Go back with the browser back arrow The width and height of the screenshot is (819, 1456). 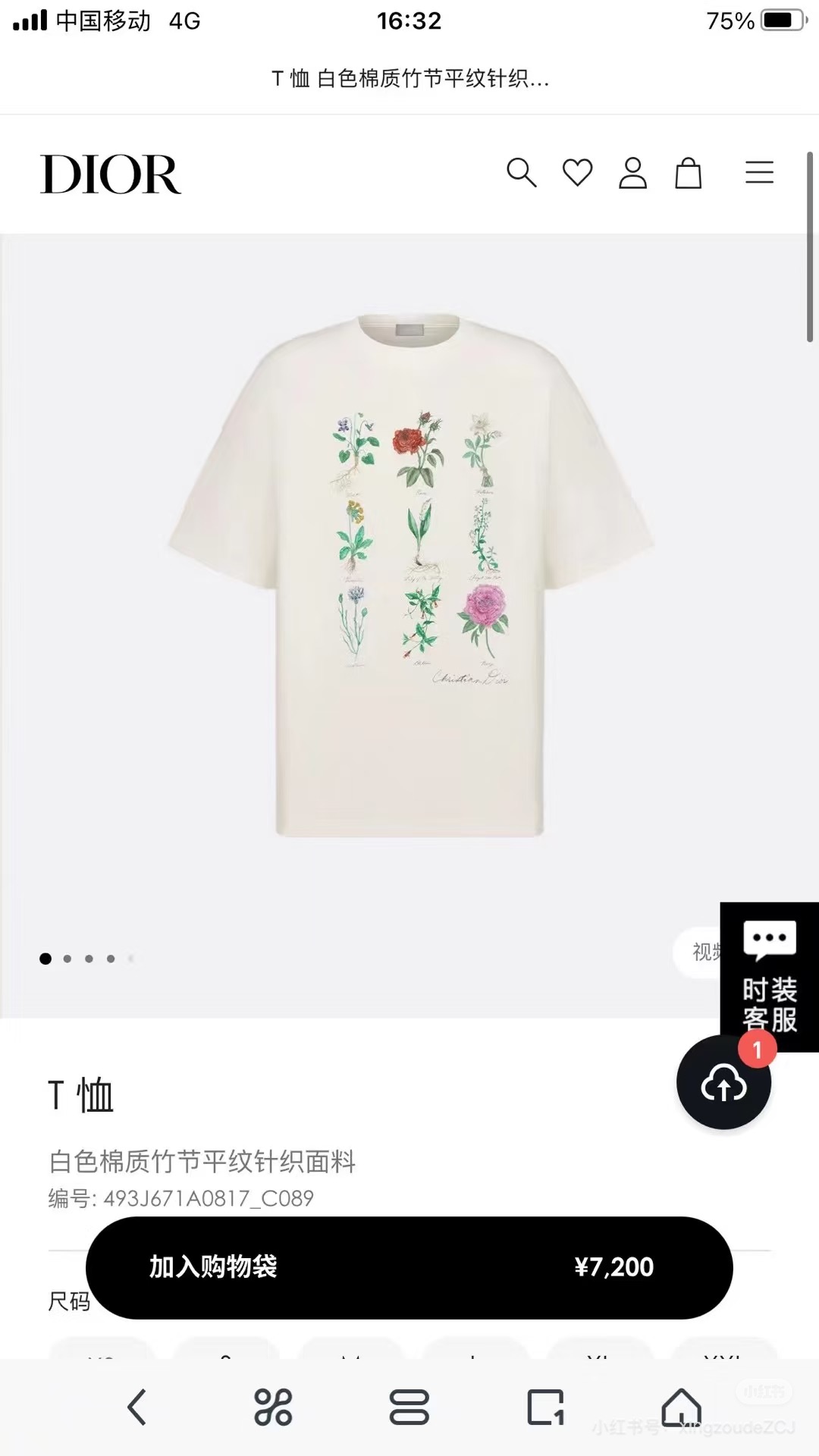coord(136,1407)
